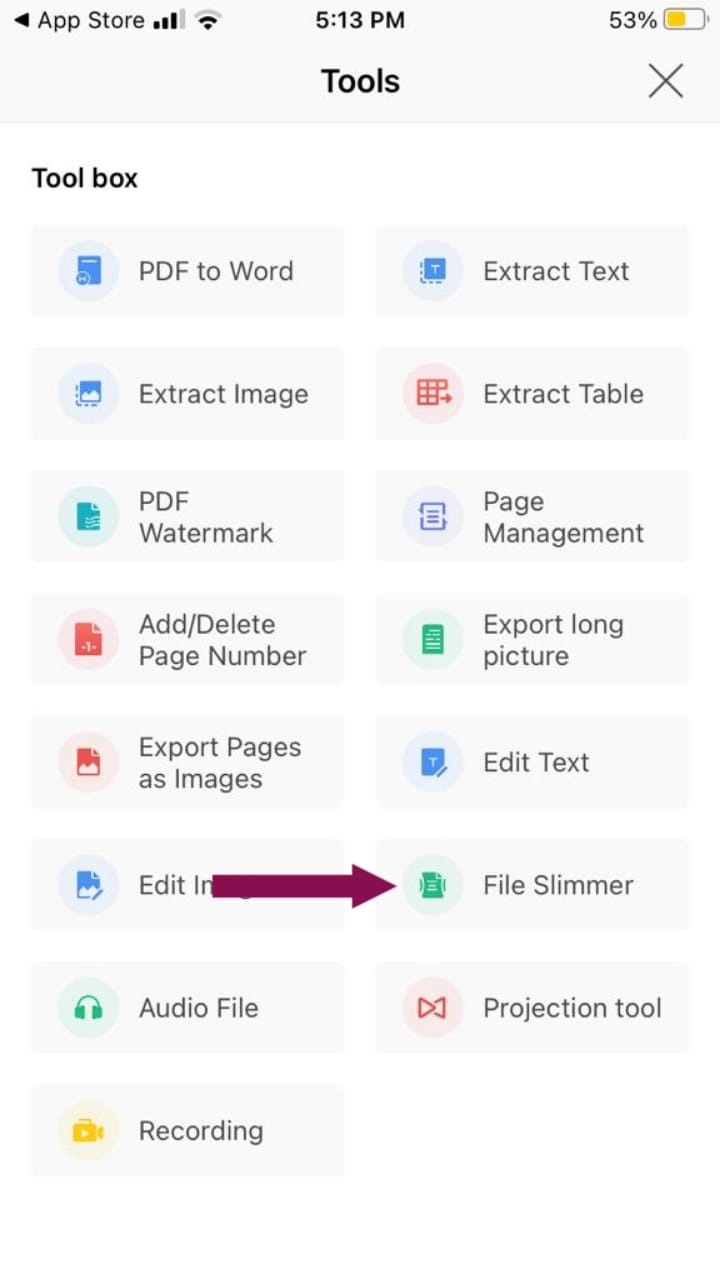This screenshot has width=720, height=1280.
Task: Choose Extract Table
Action: point(532,394)
